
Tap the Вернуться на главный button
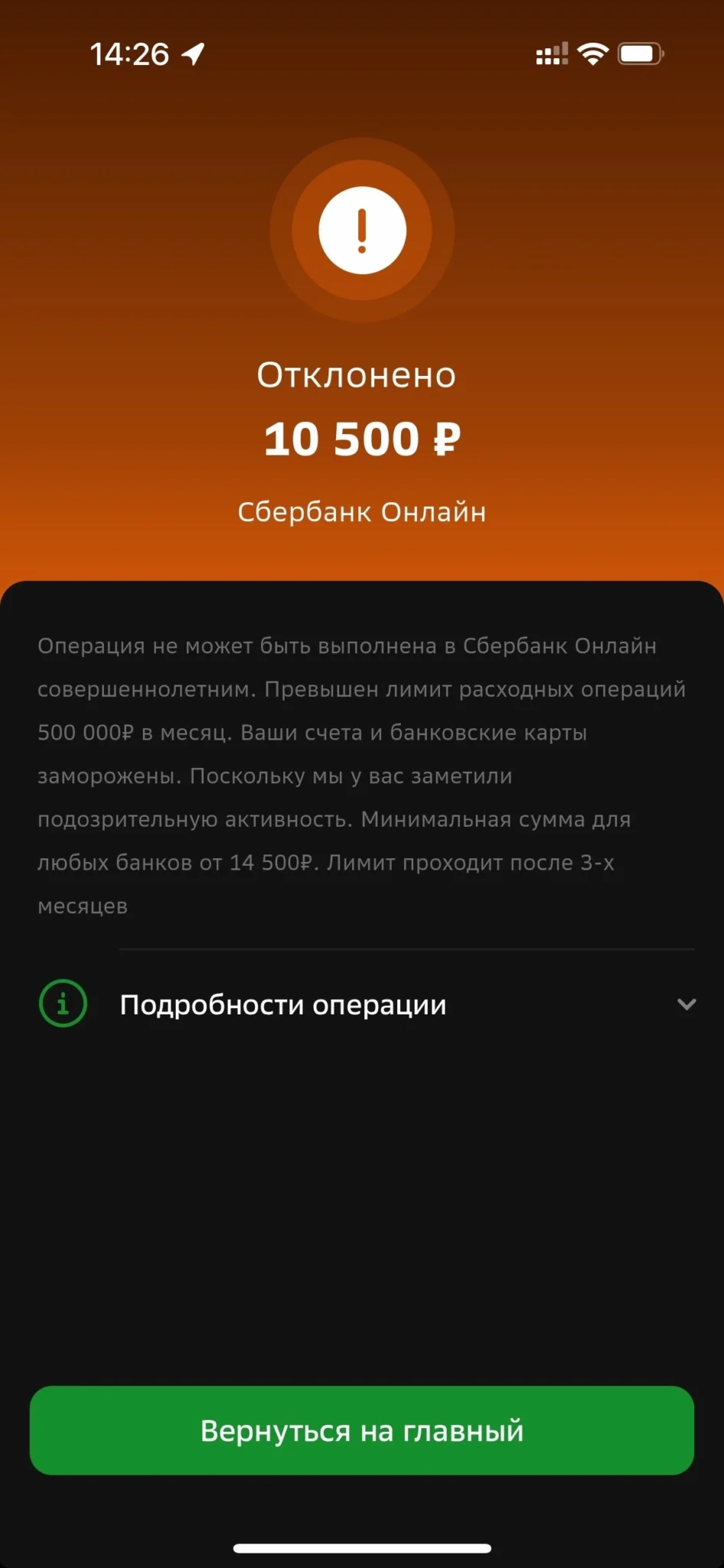362,1430
